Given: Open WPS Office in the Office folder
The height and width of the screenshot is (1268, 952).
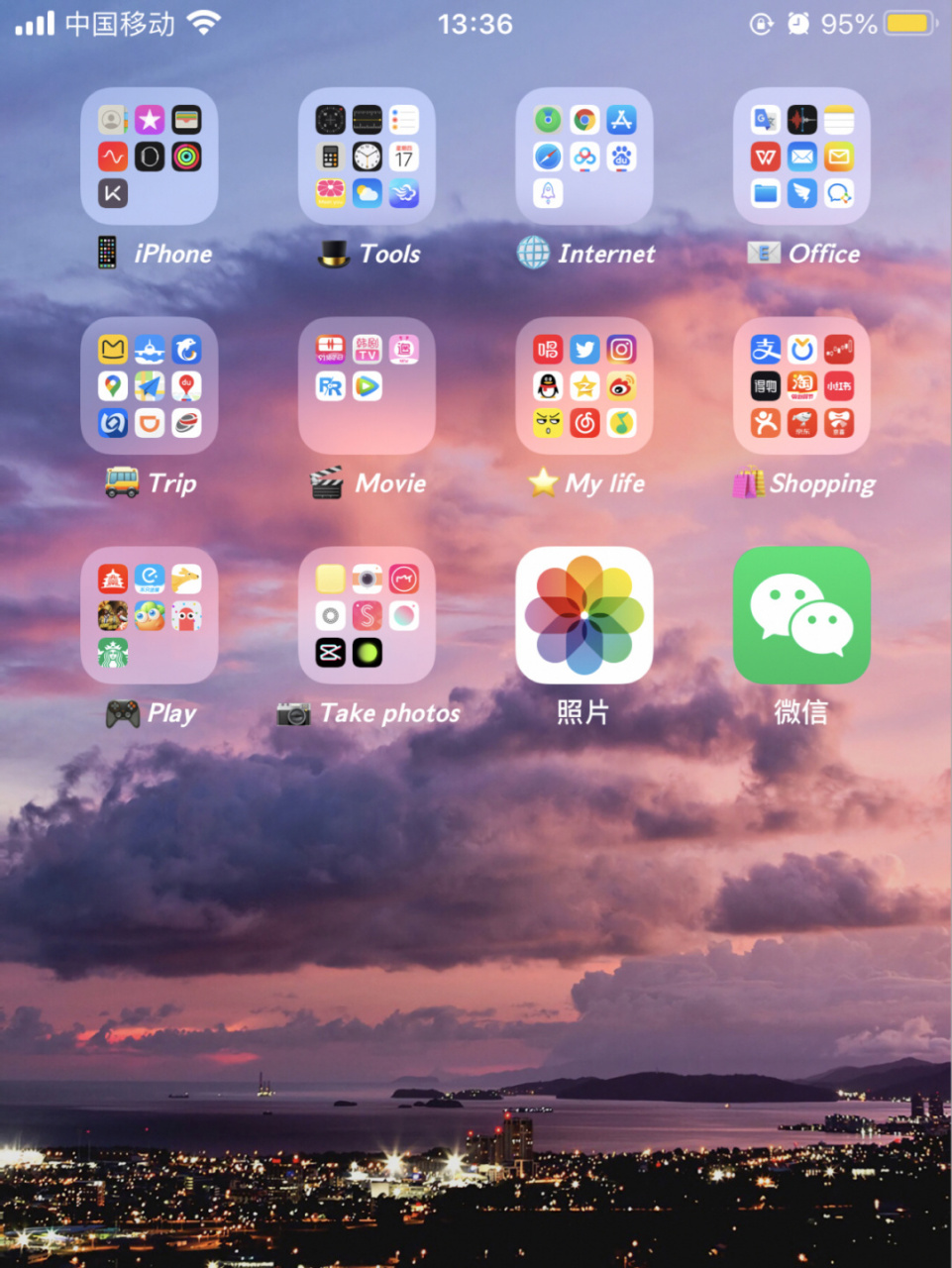Looking at the screenshot, I should [765, 157].
